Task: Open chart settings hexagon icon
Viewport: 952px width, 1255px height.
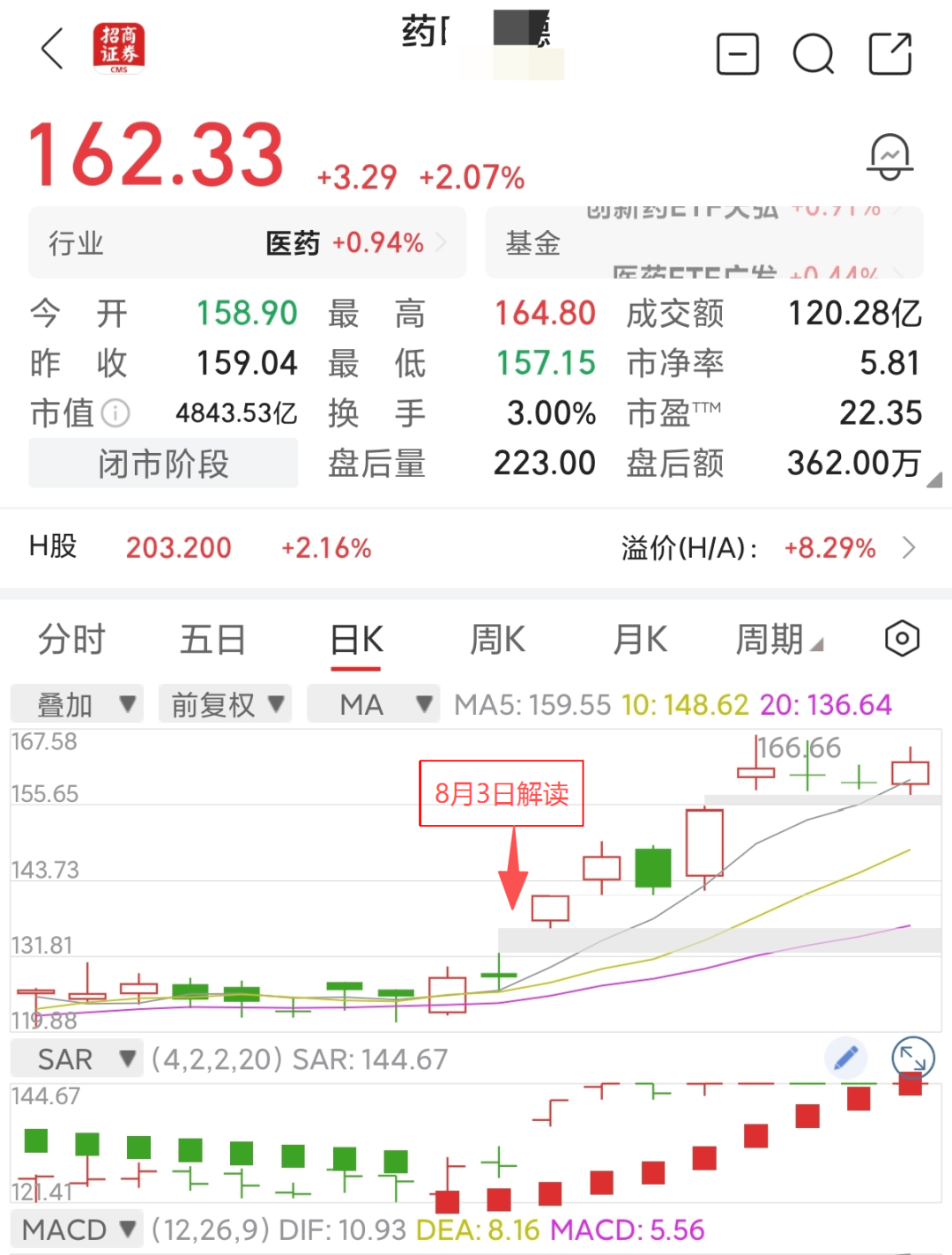Action: pos(902,638)
